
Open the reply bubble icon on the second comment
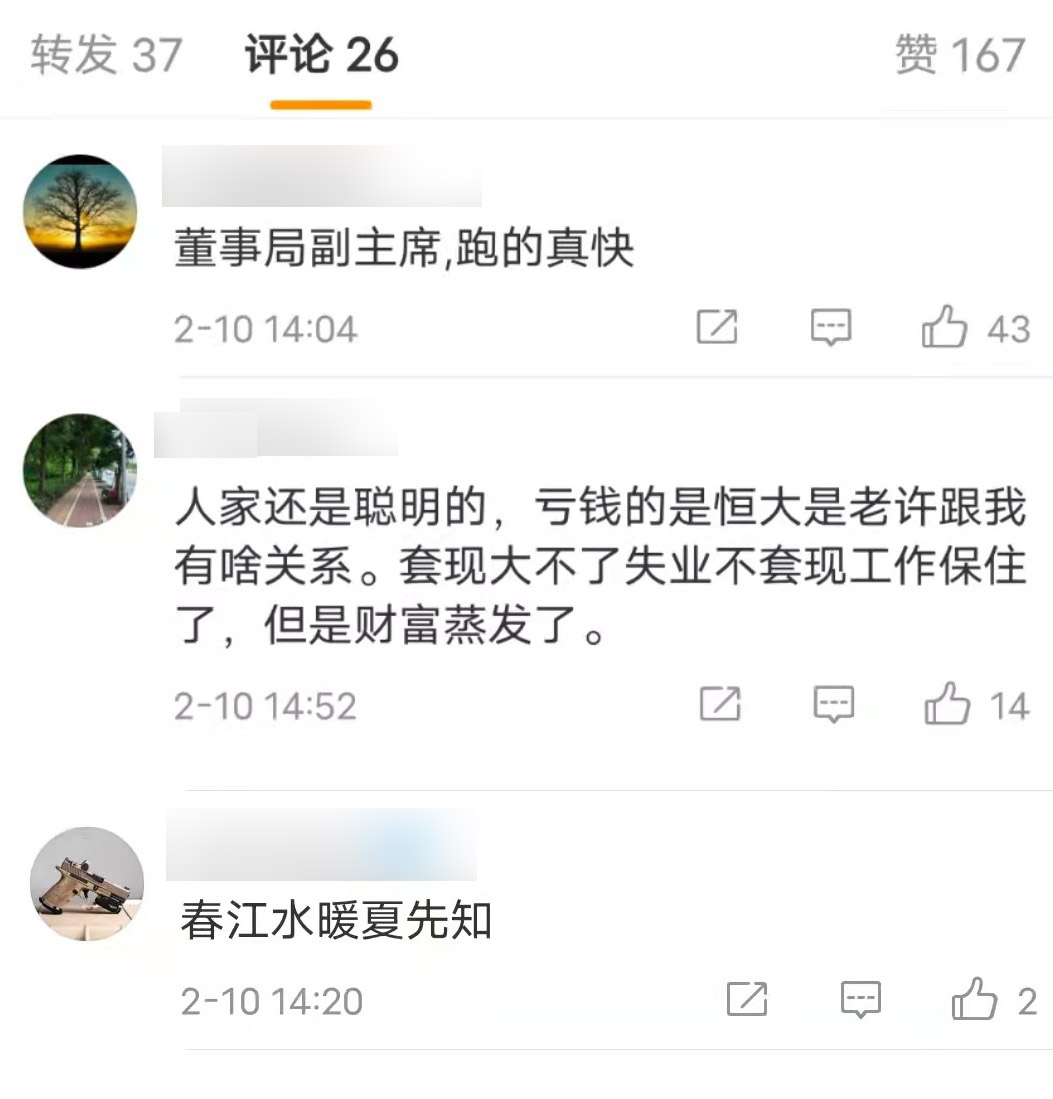(x=833, y=705)
